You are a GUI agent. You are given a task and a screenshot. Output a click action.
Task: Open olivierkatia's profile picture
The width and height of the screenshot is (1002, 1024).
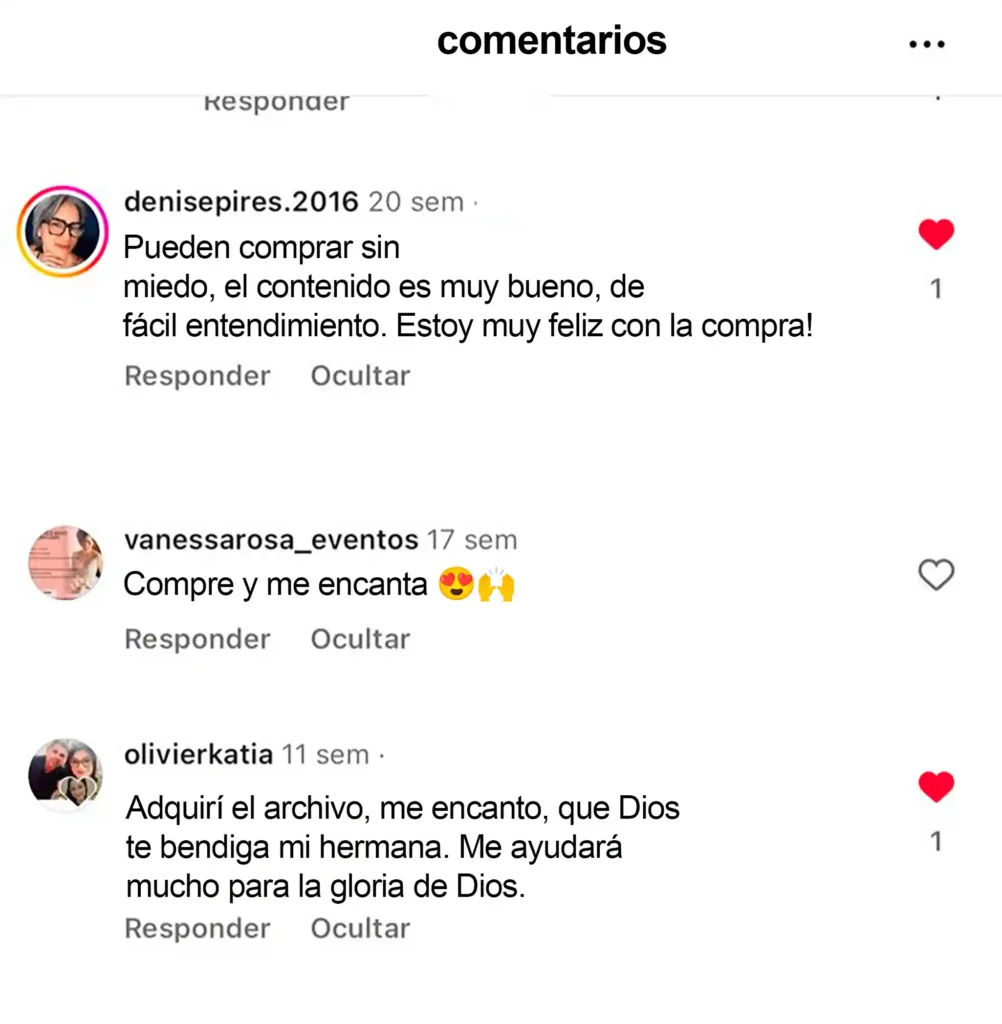coord(65,774)
